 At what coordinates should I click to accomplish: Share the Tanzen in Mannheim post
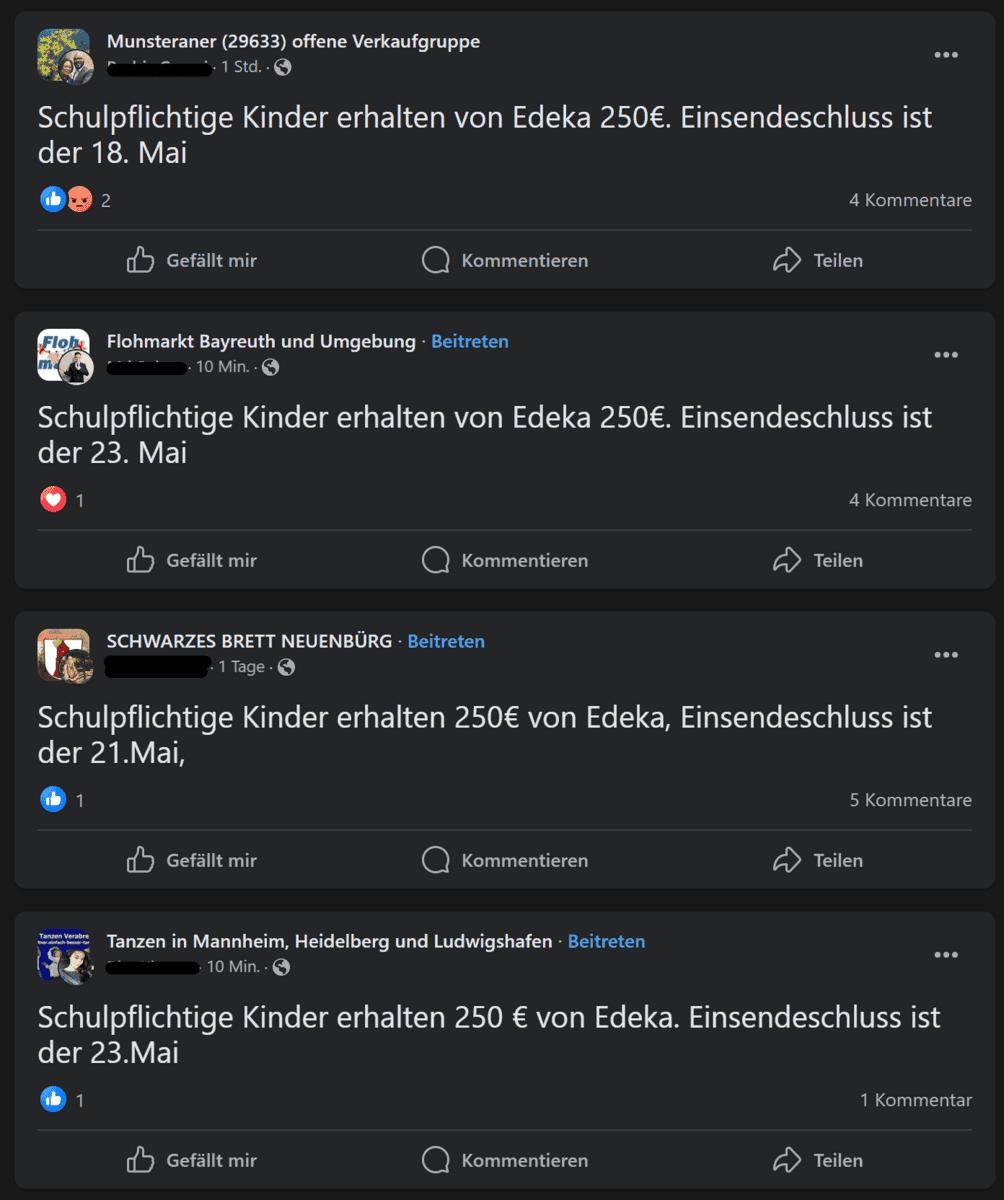point(817,1160)
